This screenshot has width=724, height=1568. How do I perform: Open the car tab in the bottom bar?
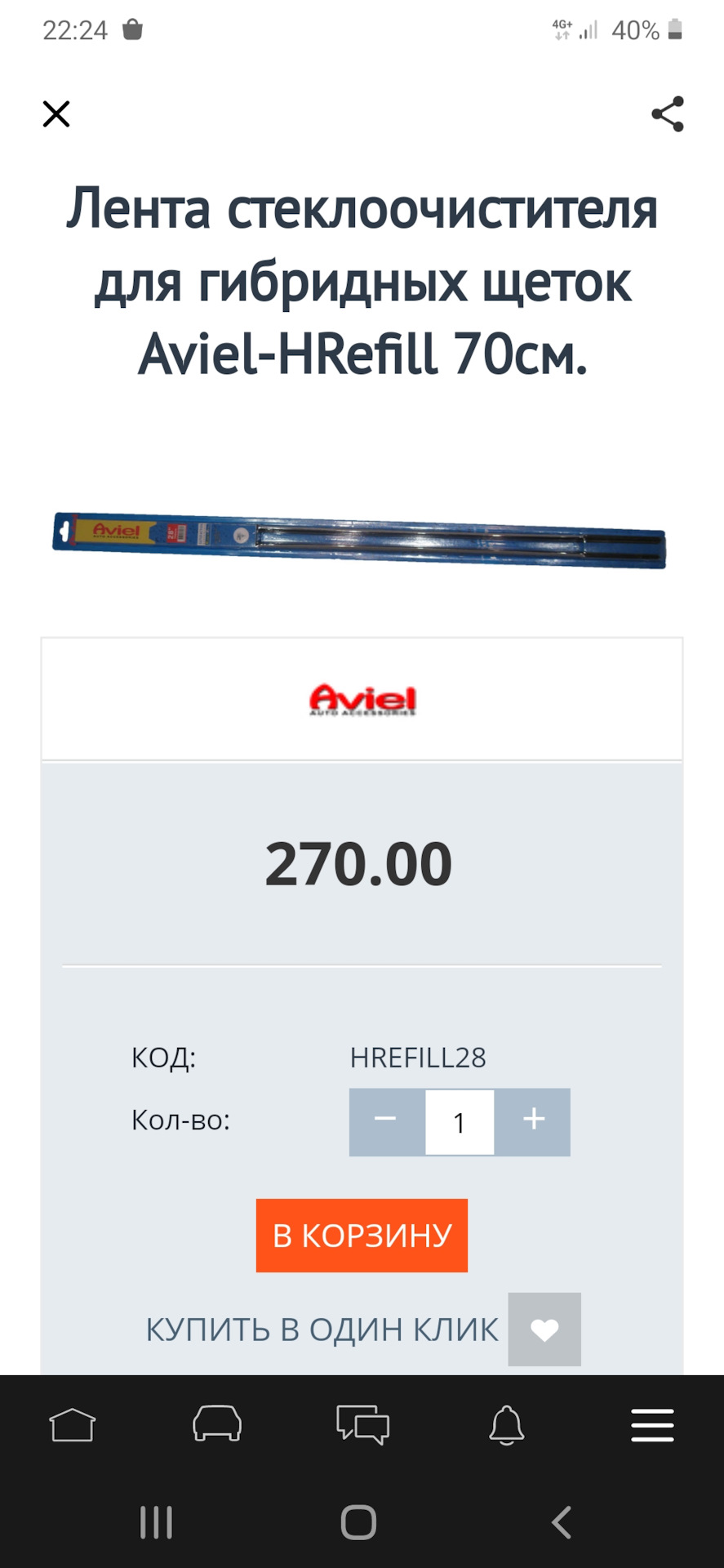pyautogui.click(x=217, y=1425)
